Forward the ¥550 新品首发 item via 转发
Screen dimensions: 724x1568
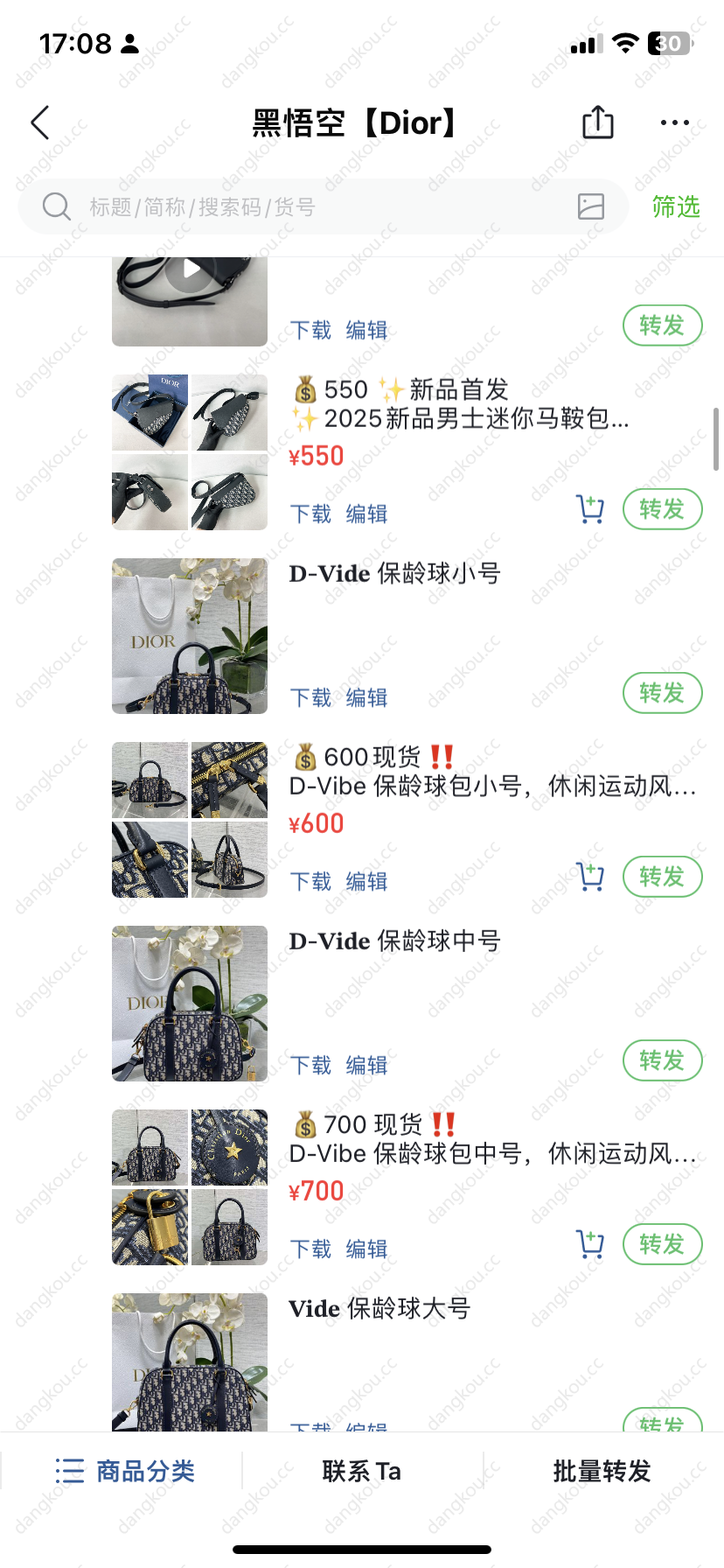[x=663, y=509]
